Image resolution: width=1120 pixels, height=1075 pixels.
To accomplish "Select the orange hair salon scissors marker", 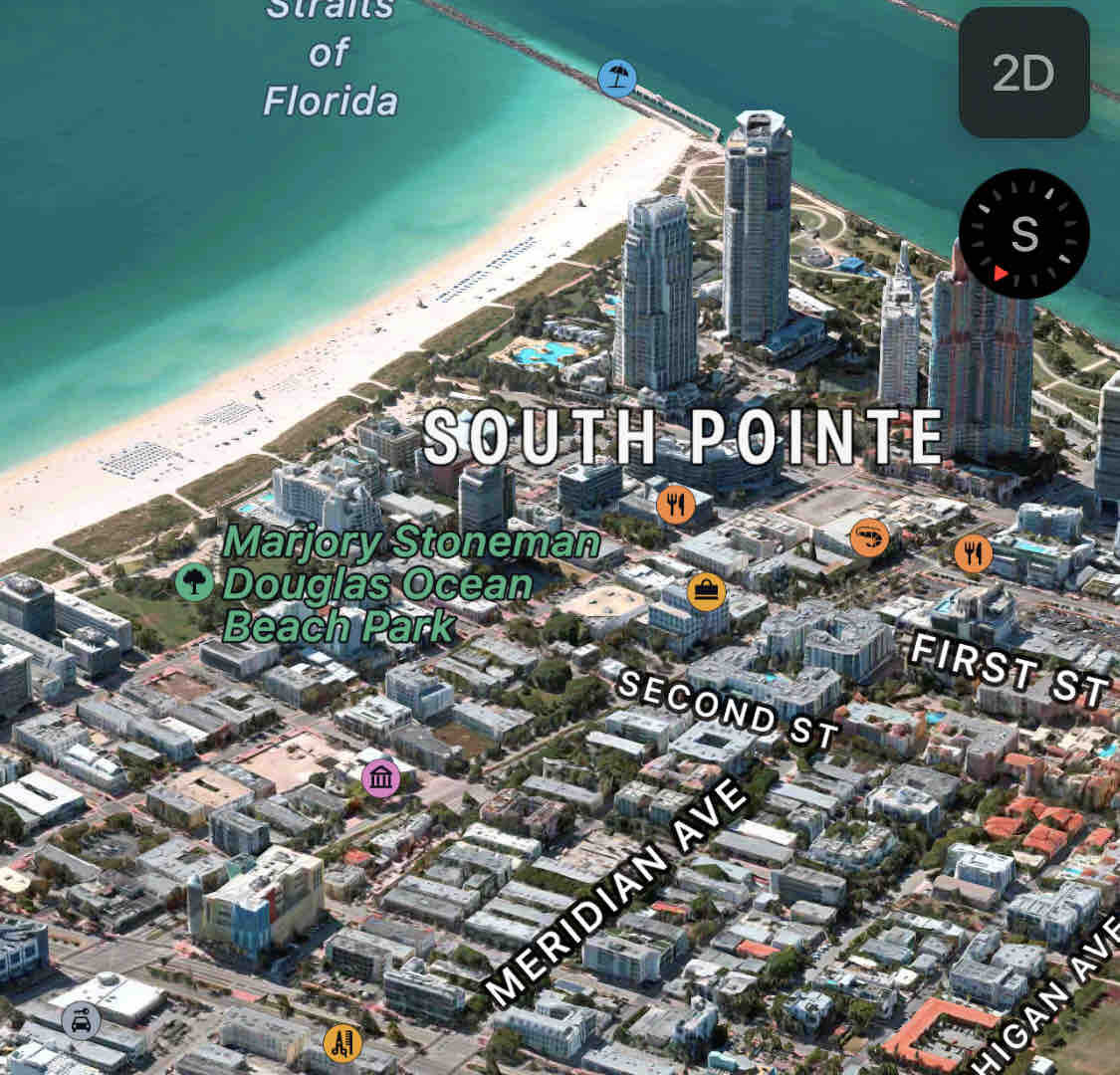I will point(342,1043).
